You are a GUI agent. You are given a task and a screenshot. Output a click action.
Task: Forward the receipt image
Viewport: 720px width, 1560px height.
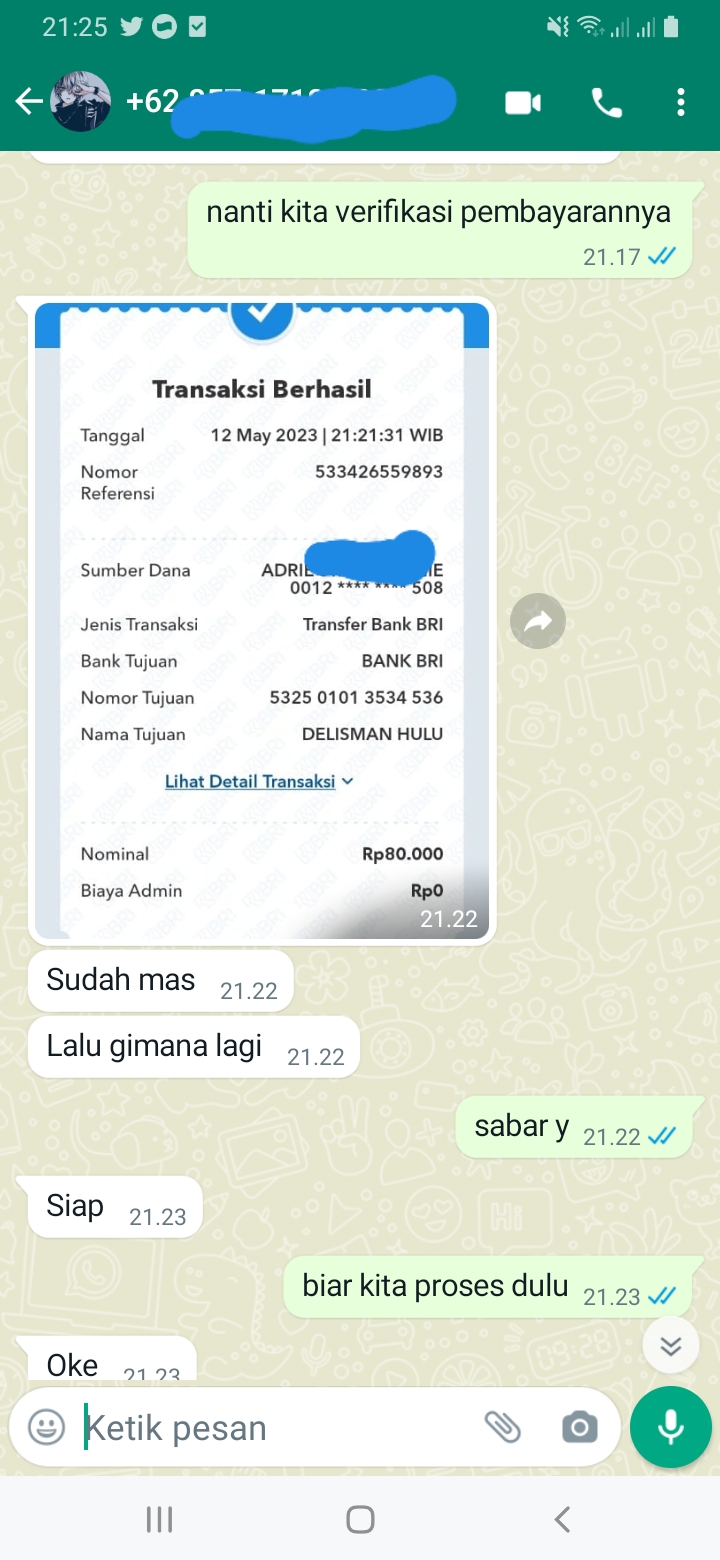click(538, 621)
